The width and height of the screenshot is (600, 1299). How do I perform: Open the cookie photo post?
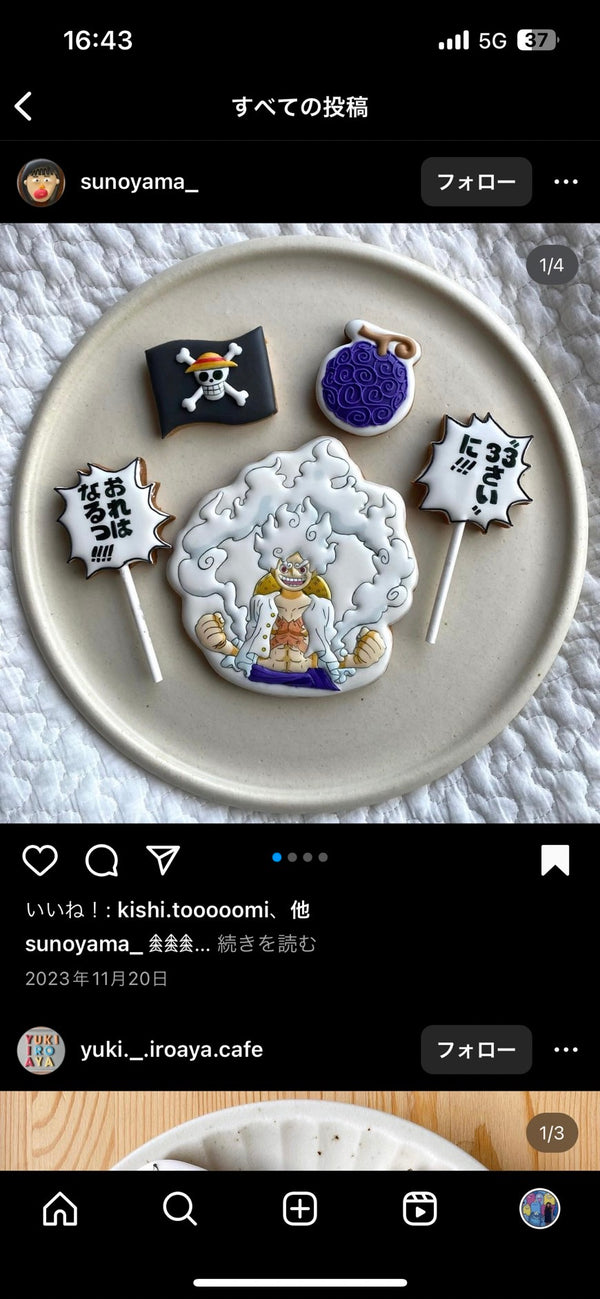pyautogui.click(x=300, y=522)
